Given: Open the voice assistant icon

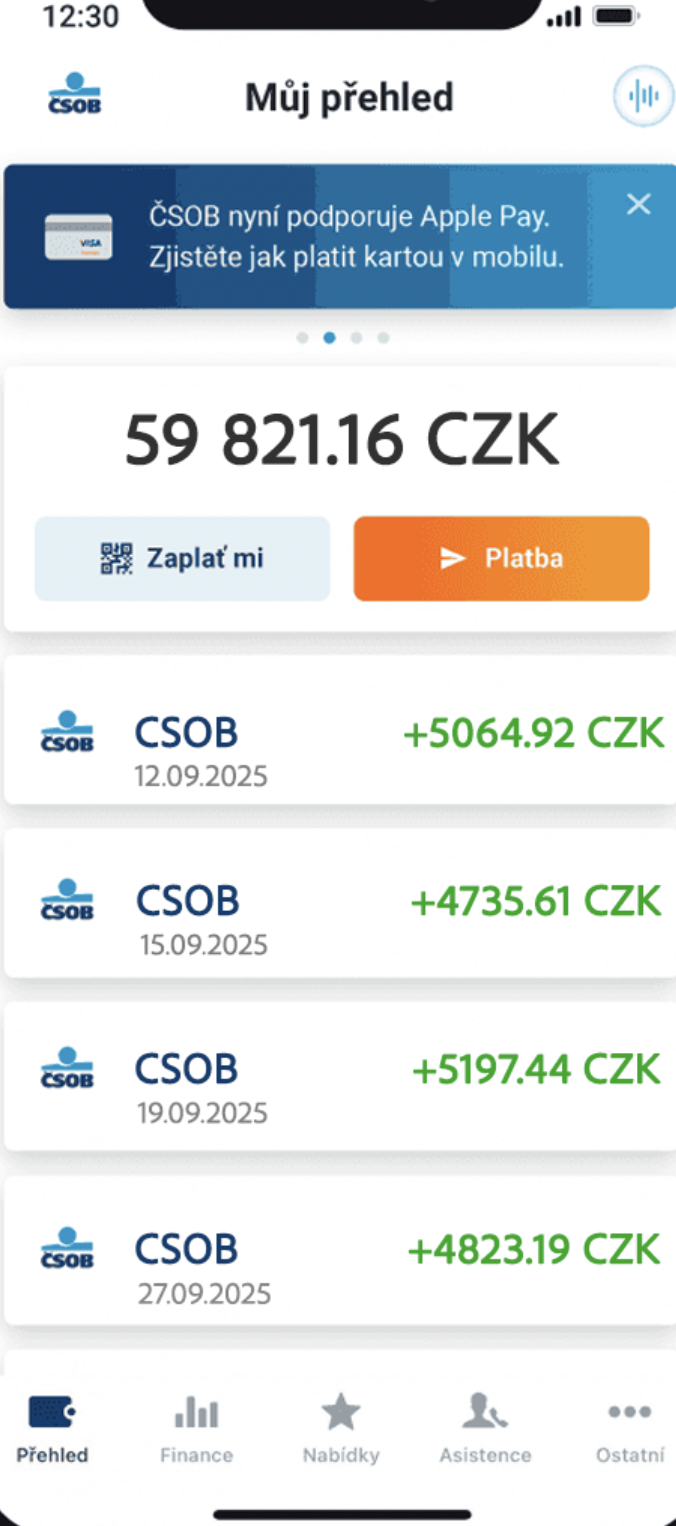Looking at the screenshot, I should point(643,96).
